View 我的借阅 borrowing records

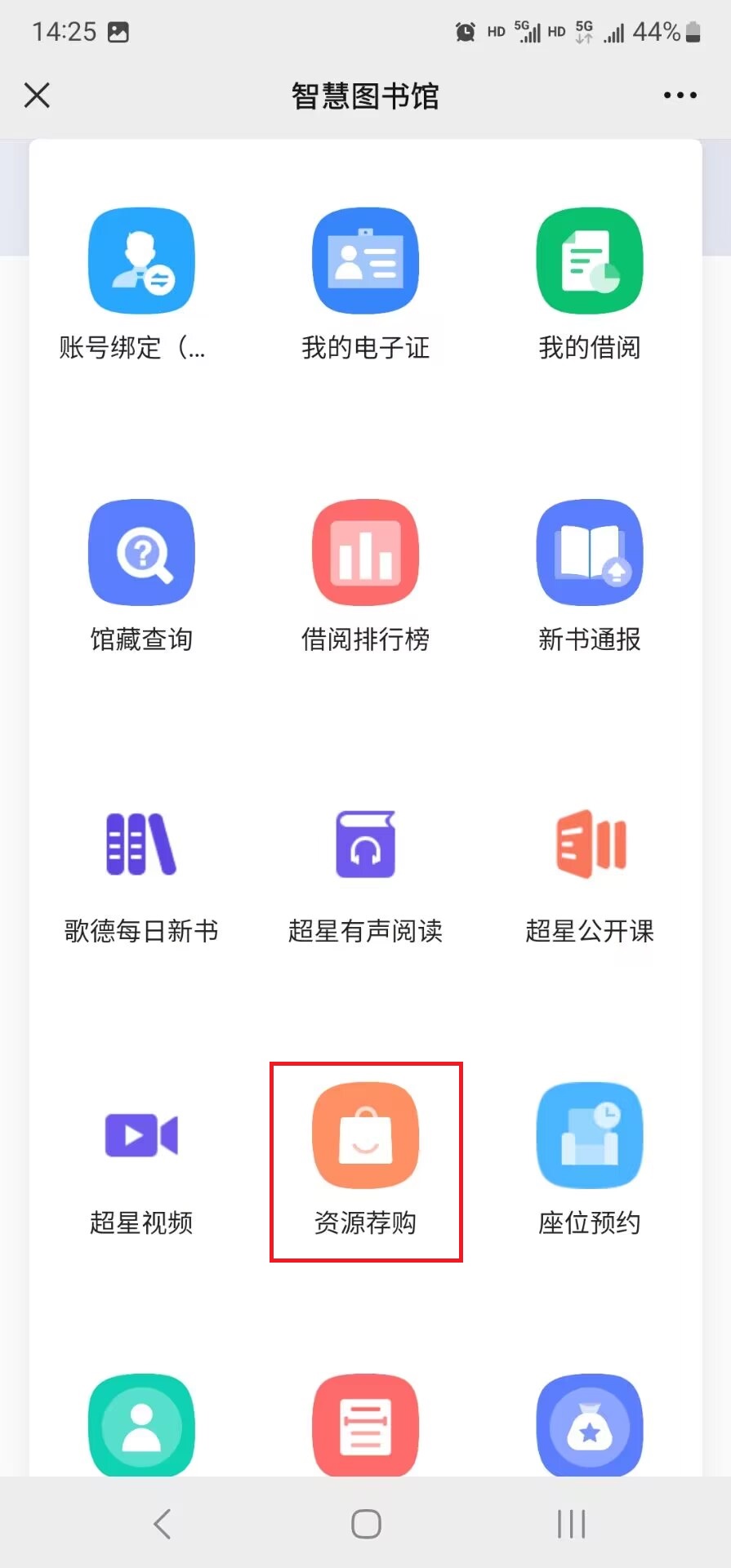tap(589, 261)
